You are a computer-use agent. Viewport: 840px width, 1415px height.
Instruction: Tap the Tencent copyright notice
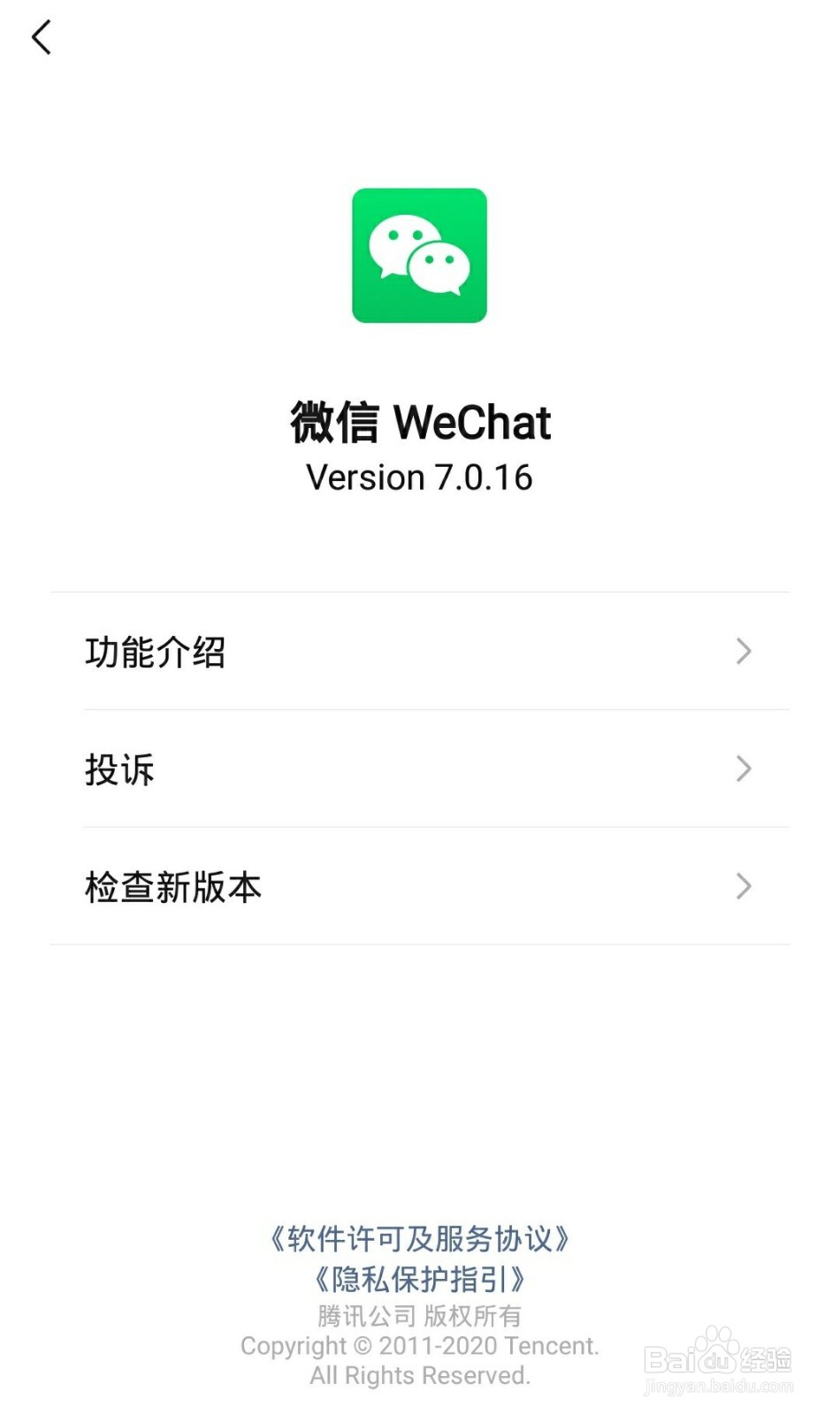pyautogui.click(x=419, y=1345)
